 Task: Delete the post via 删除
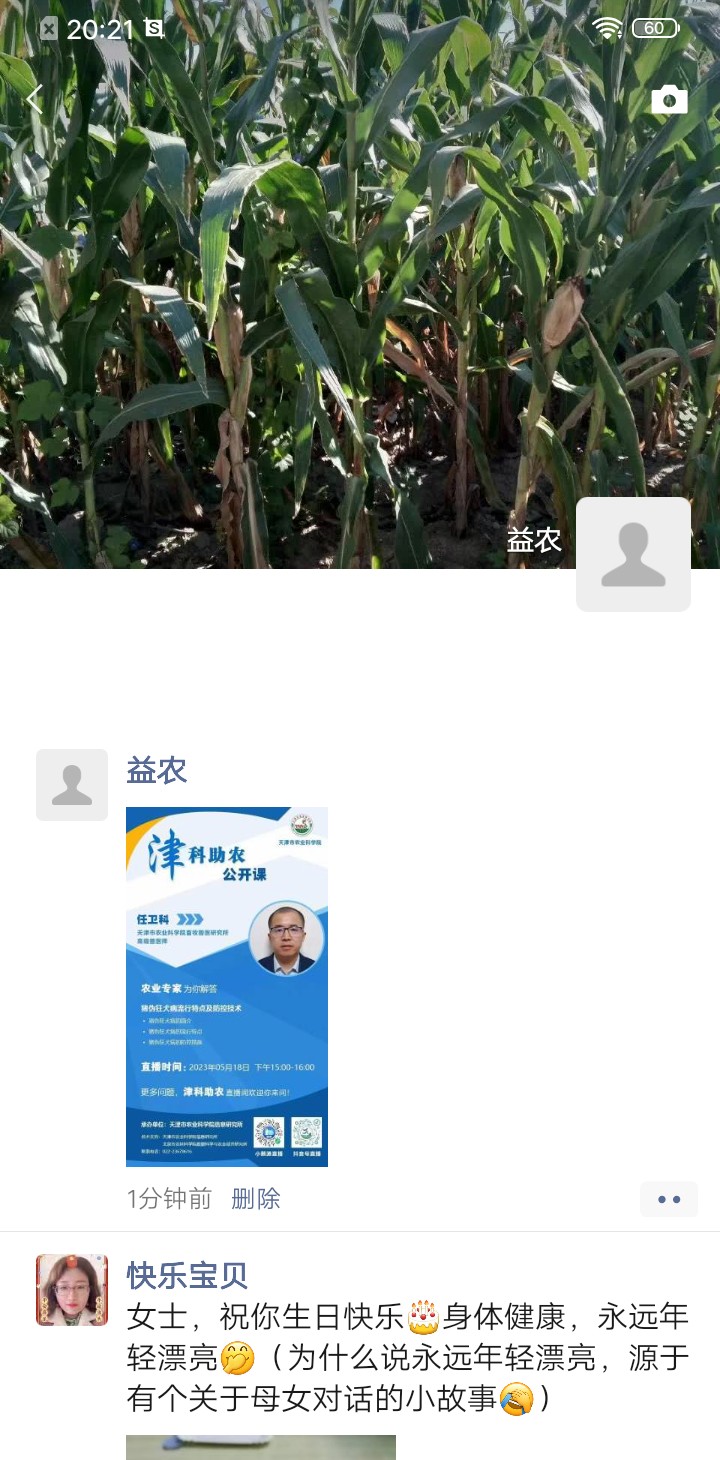tap(256, 1198)
